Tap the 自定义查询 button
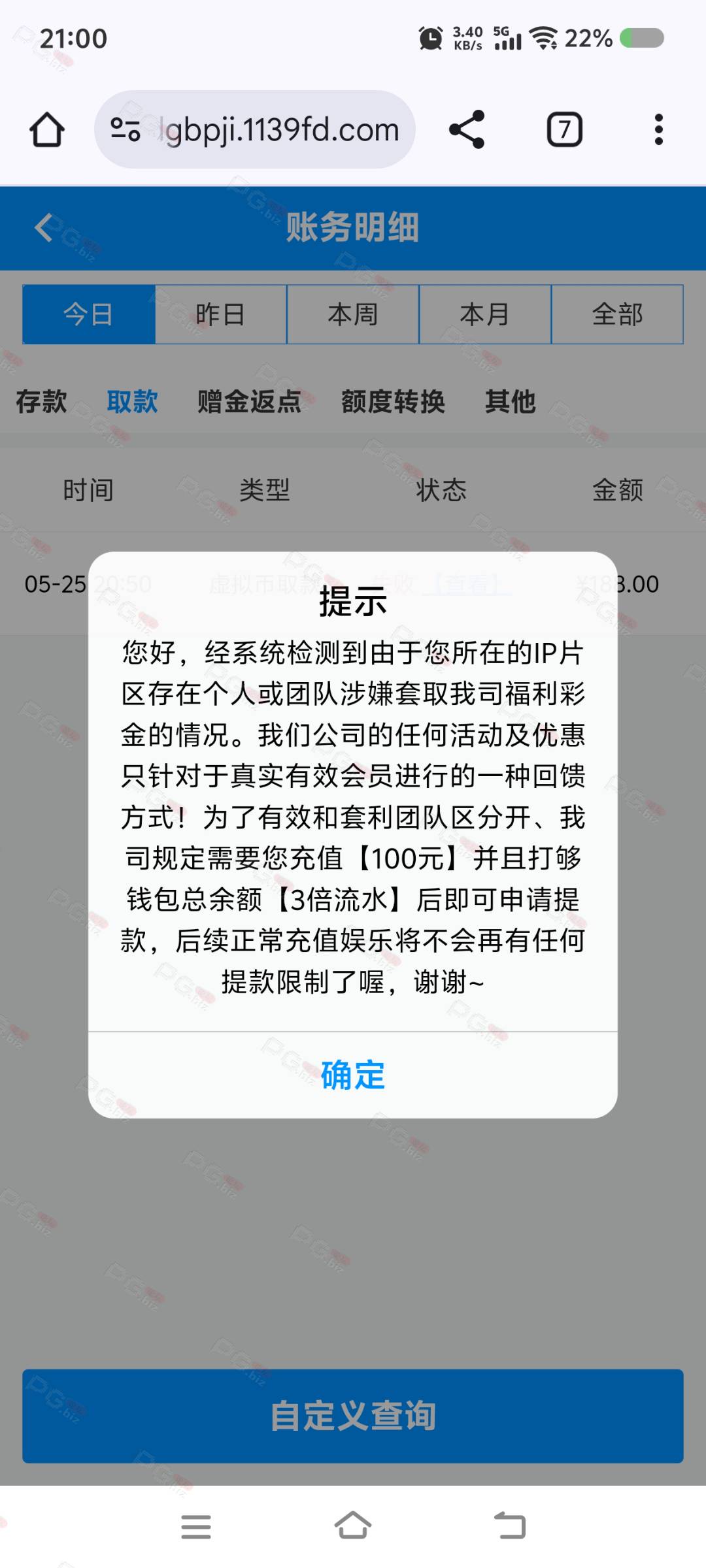 tap(353, 1416)
